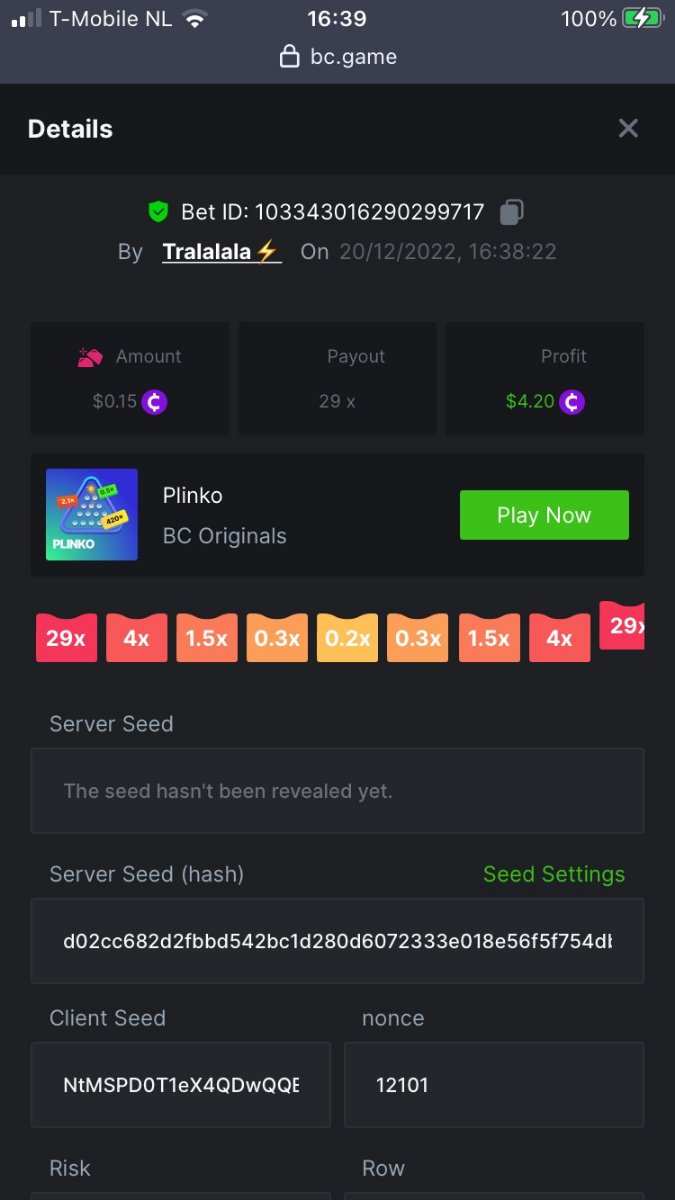Image resolution: width=675 pixels, height=1200 pixels.
Task: Open the Plinko game thumbnail
Action: point(92,514)
